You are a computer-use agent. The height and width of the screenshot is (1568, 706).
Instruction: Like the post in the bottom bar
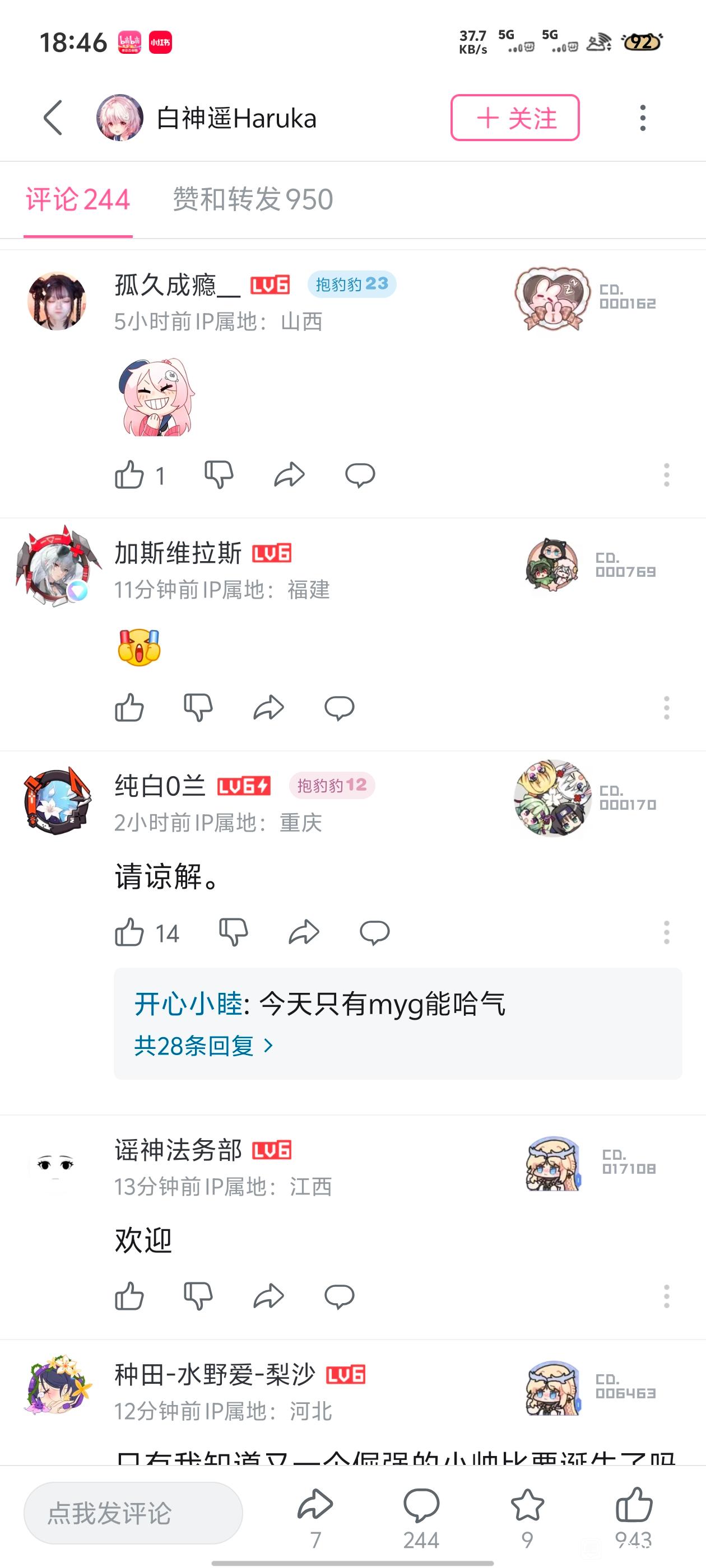coord(634,1506)
